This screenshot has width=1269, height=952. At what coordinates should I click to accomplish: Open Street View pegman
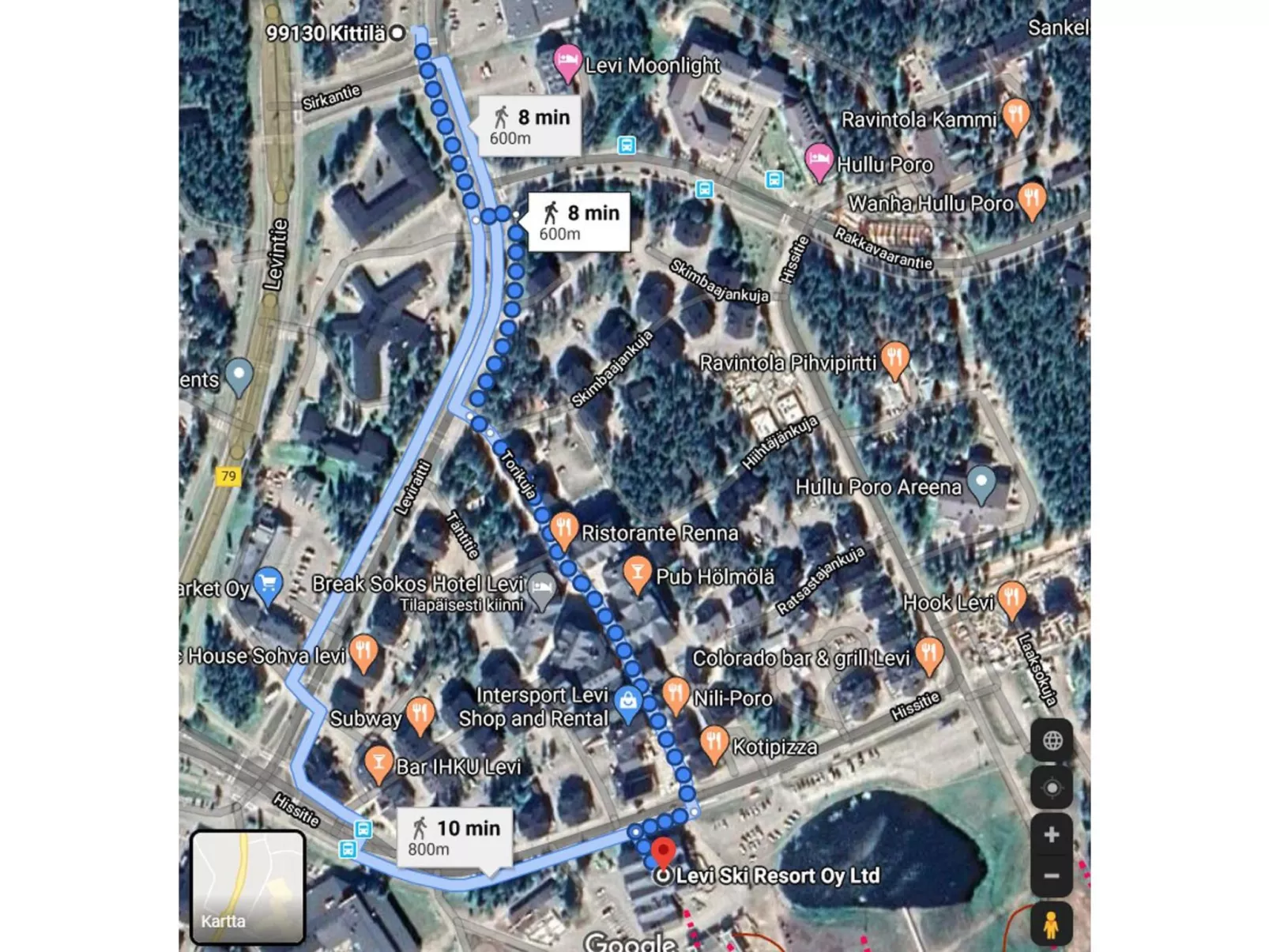tap(1051, 924)
